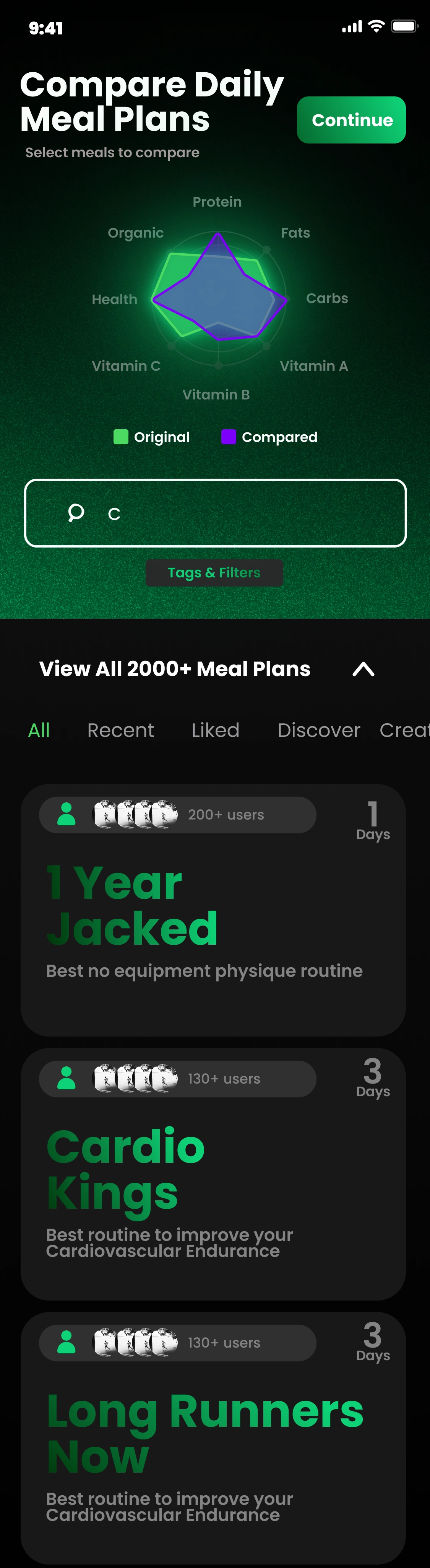Switch to the Liked tab
Viewport: 430px width, 1568px height.
(x=215, y=730)
